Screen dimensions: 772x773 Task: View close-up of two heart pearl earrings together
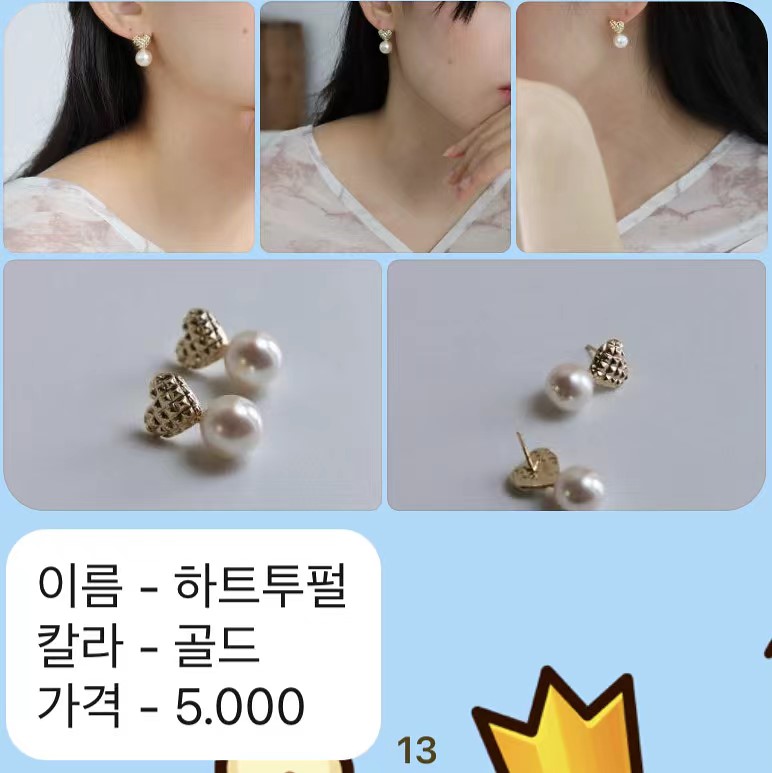193,385
